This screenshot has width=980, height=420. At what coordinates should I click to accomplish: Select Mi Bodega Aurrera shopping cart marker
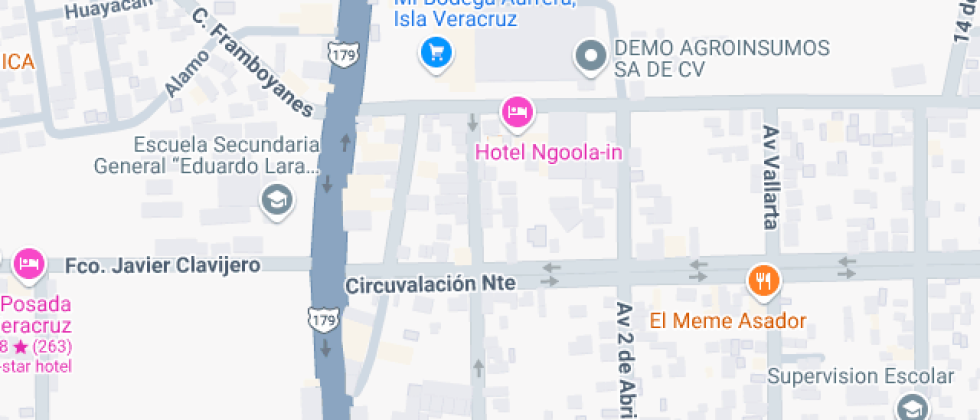click(435, 51)
